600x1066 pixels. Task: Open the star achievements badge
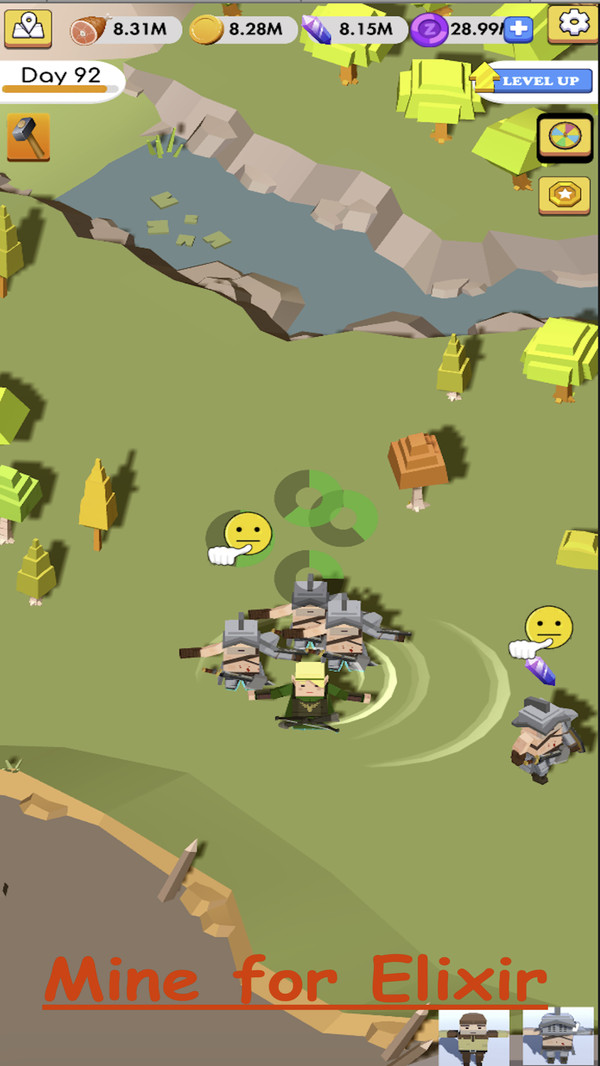(x=565, y=195)
